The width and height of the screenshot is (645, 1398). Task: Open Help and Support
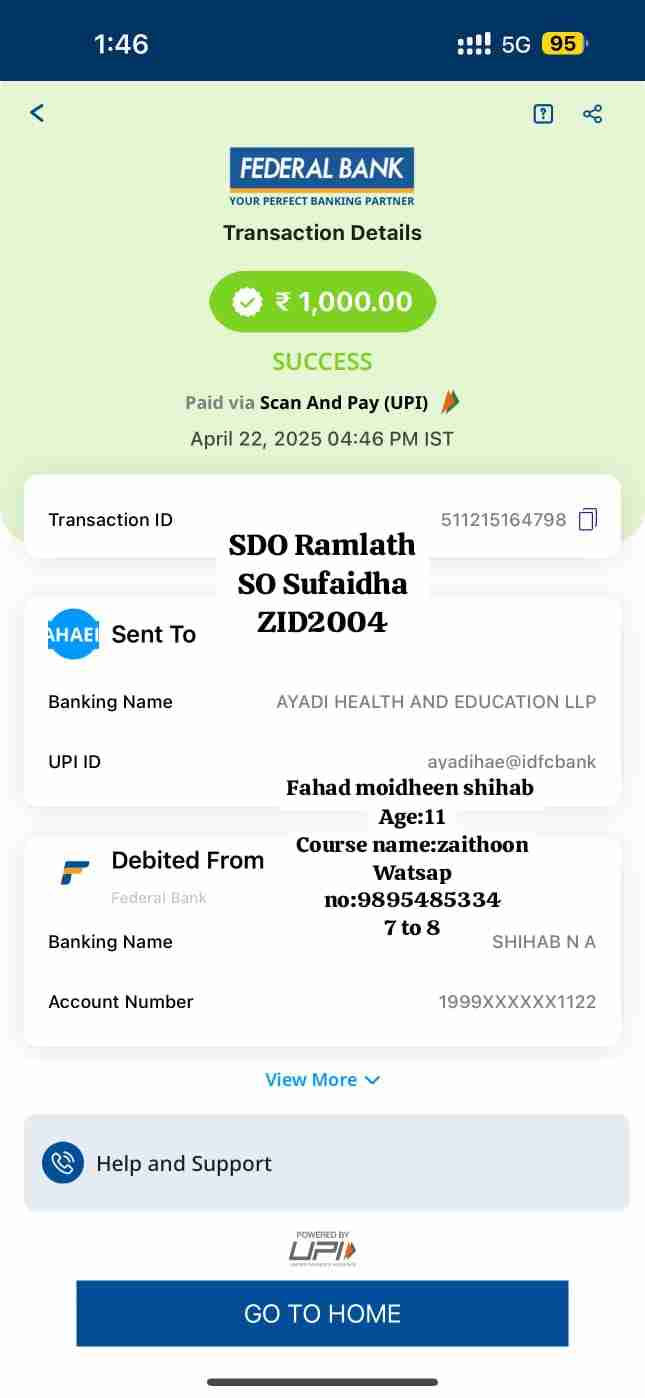coord(326,1163)
